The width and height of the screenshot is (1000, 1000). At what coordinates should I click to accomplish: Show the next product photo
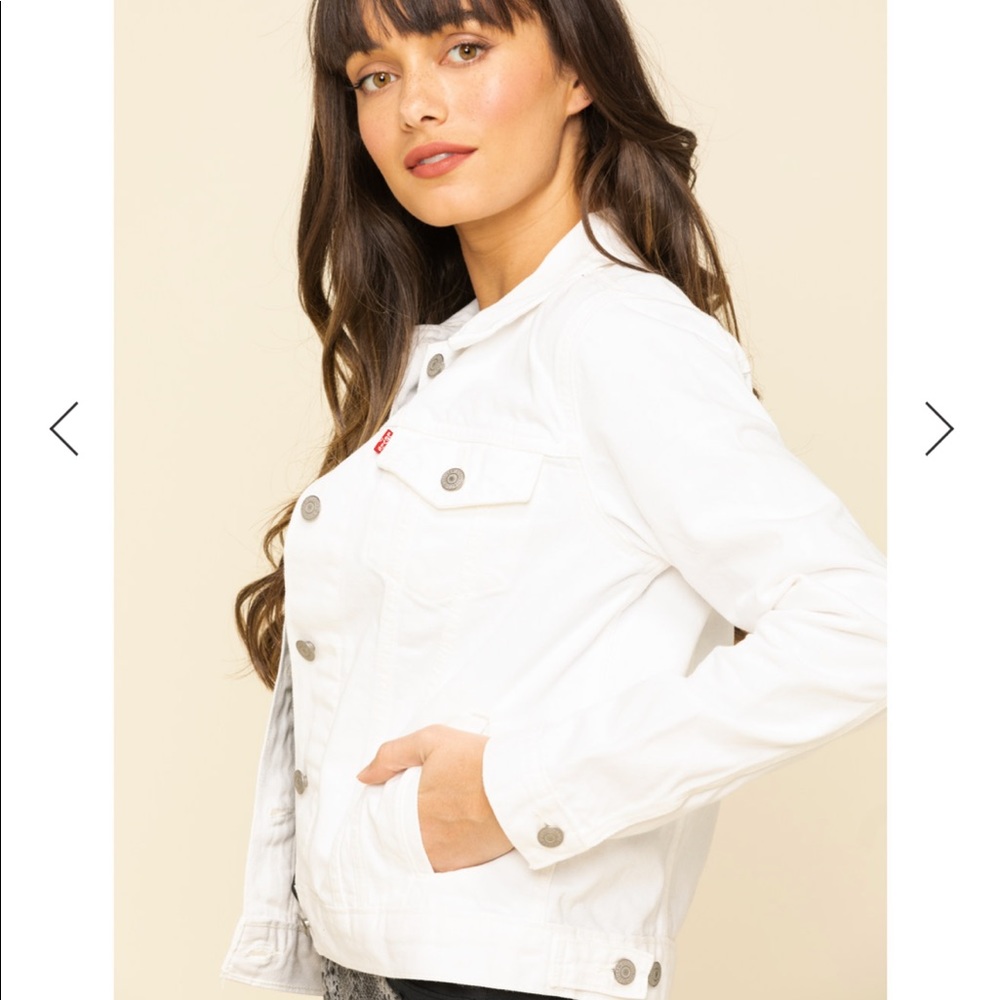click(938, 429)
